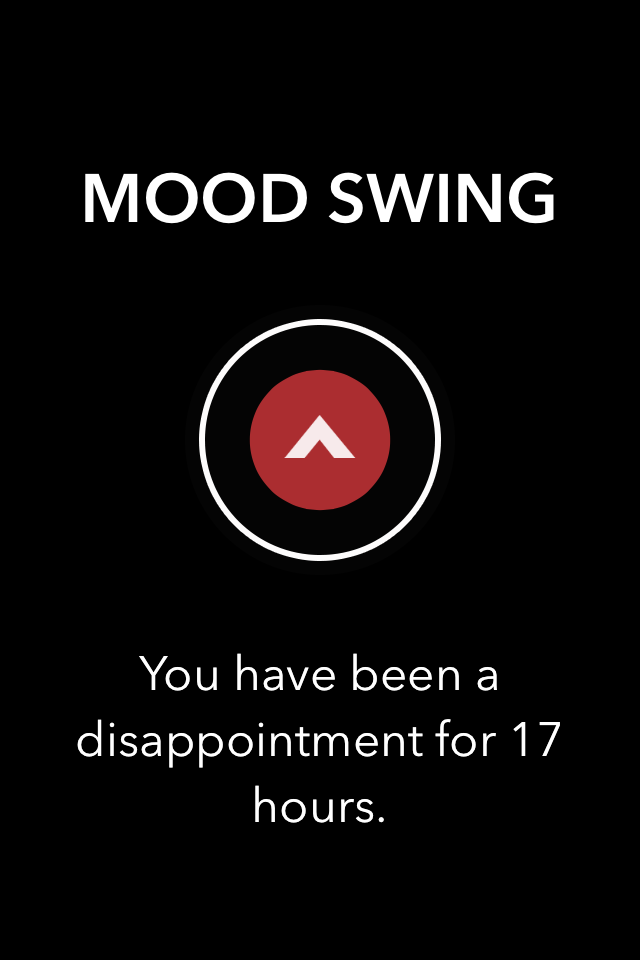Tap the red up-arrow mood button
The width and height of the screenshot is (640, 960).
[x=320, y=440]
